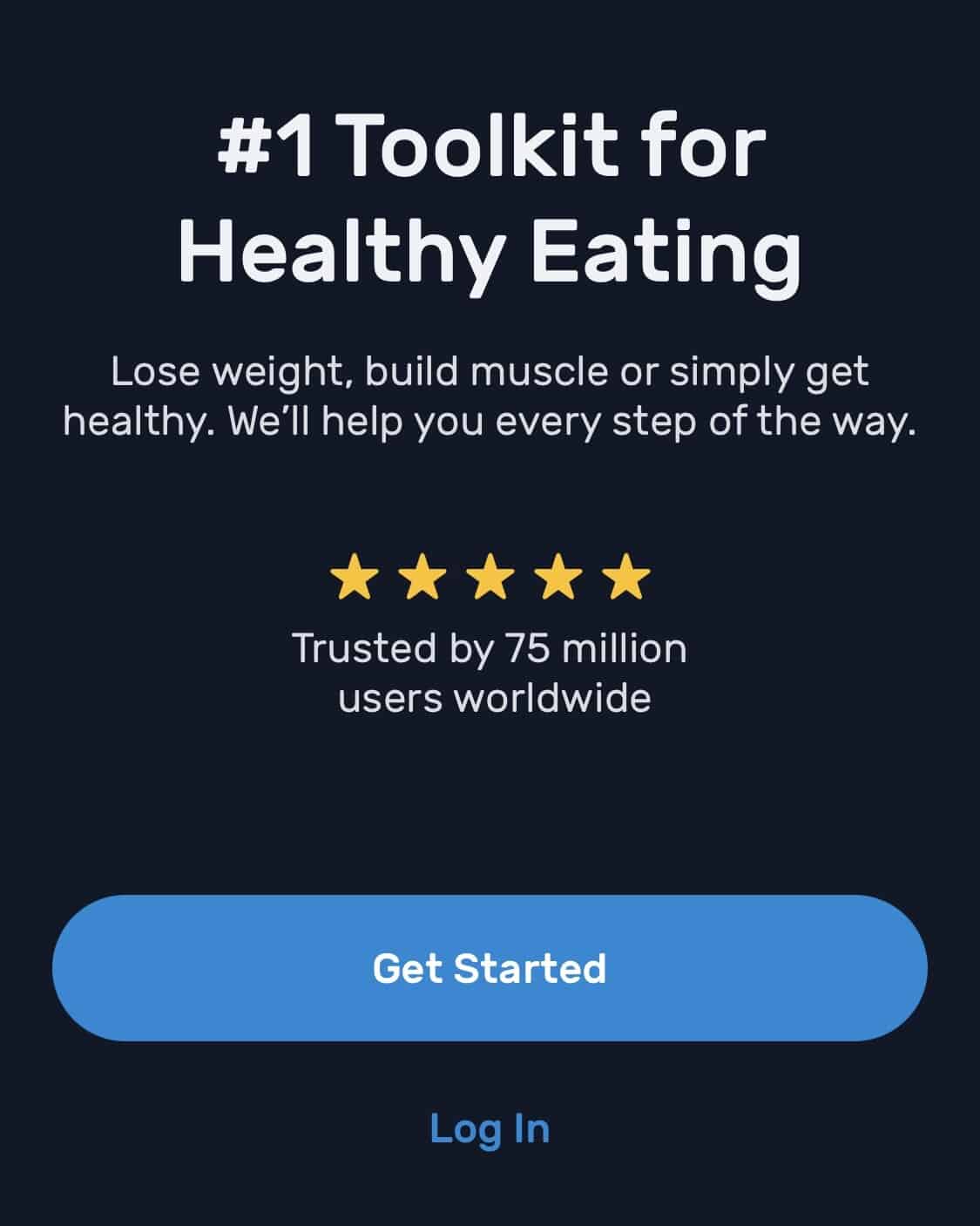Click the rightmost star icon
This screenshot has width=980, height=1226.
coord(624,575)
